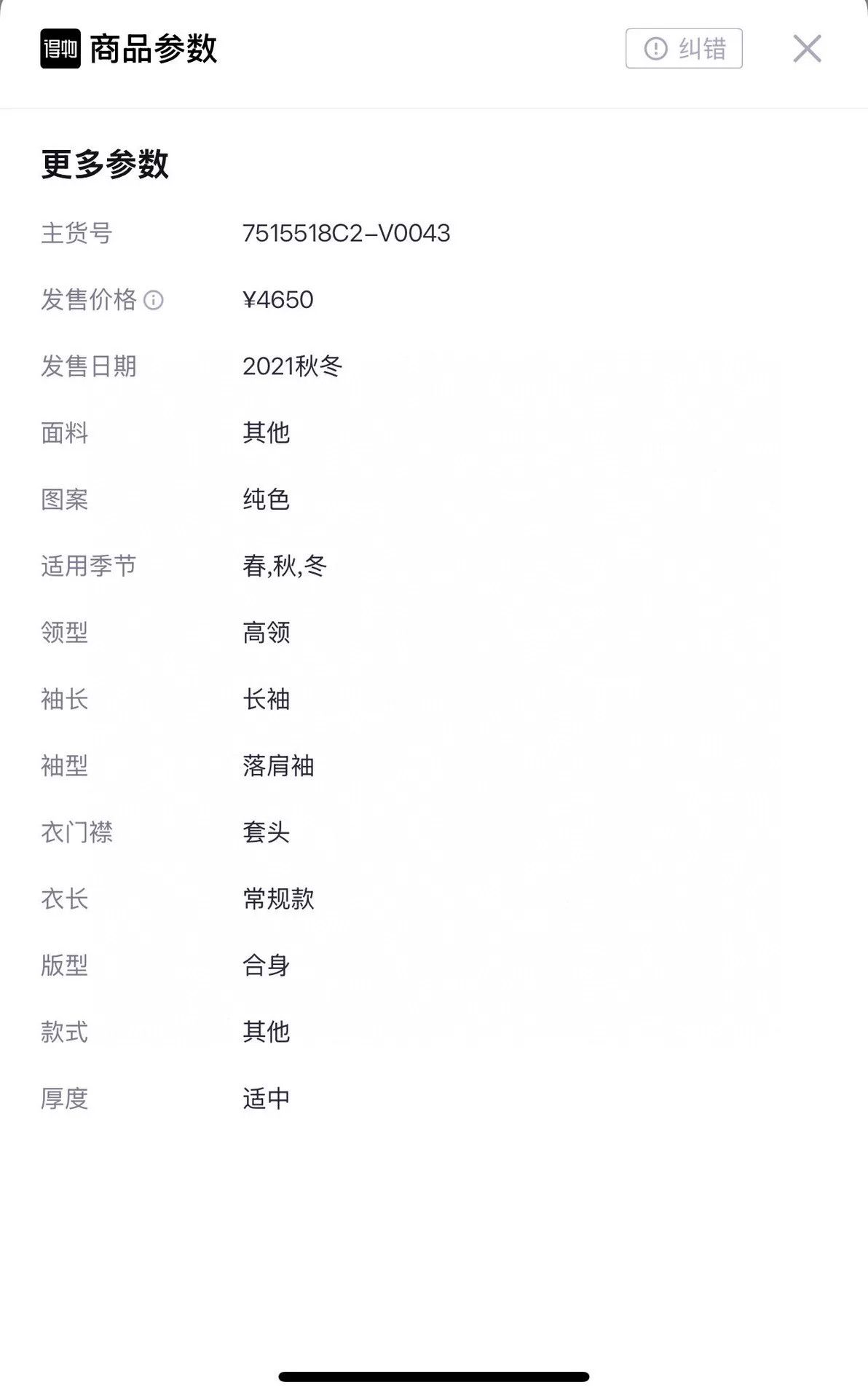
Task: Open the info icon beside 发售价格
Action: tap(154, 300)
